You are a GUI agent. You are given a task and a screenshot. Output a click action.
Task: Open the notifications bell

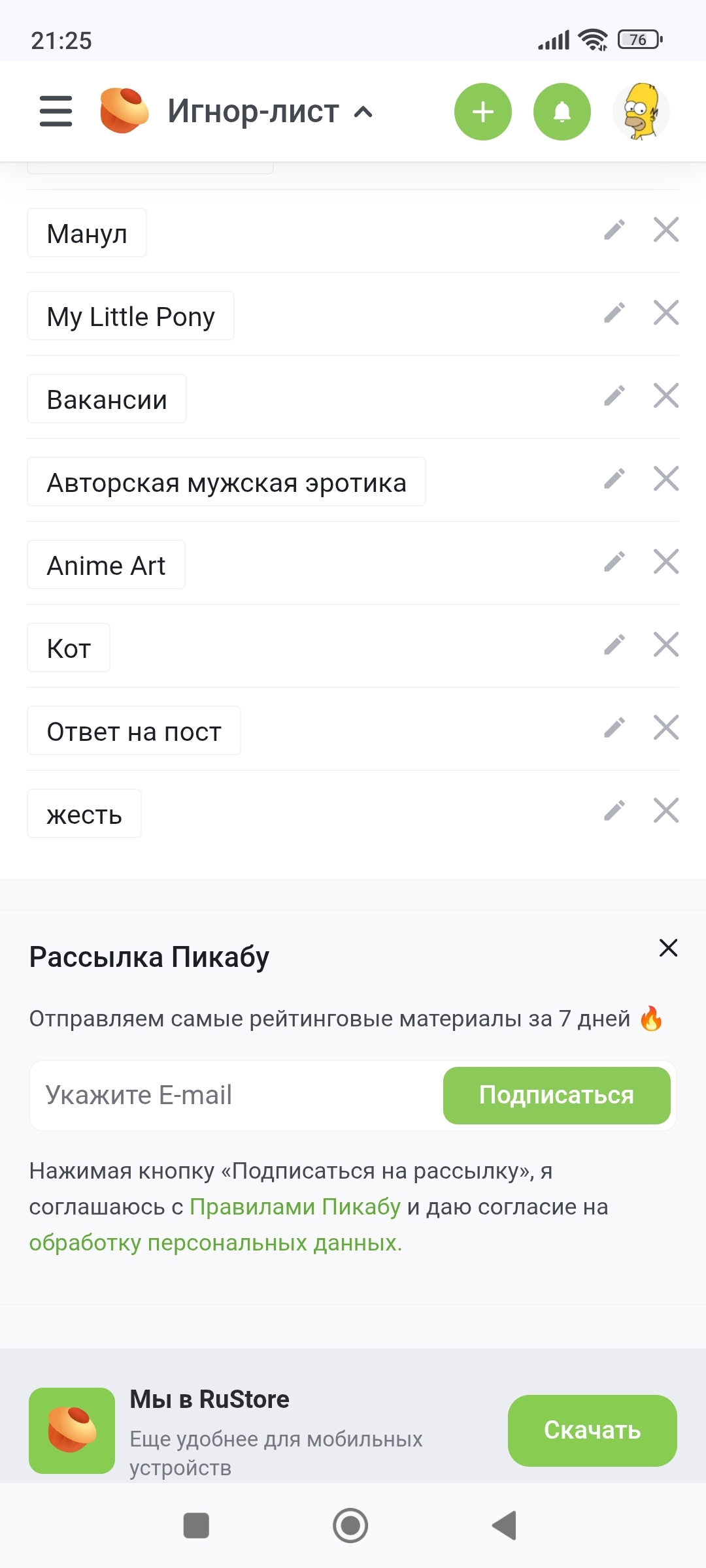562,112
